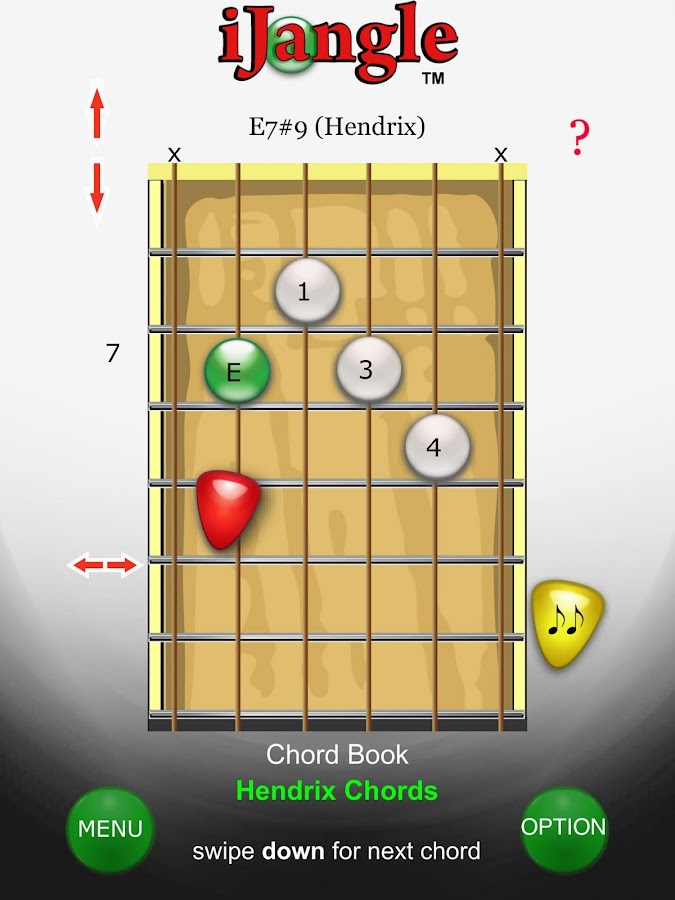Tap finger position 1 on the fretboard
Viewport: 675px width, 900px height.
[307, 291]
